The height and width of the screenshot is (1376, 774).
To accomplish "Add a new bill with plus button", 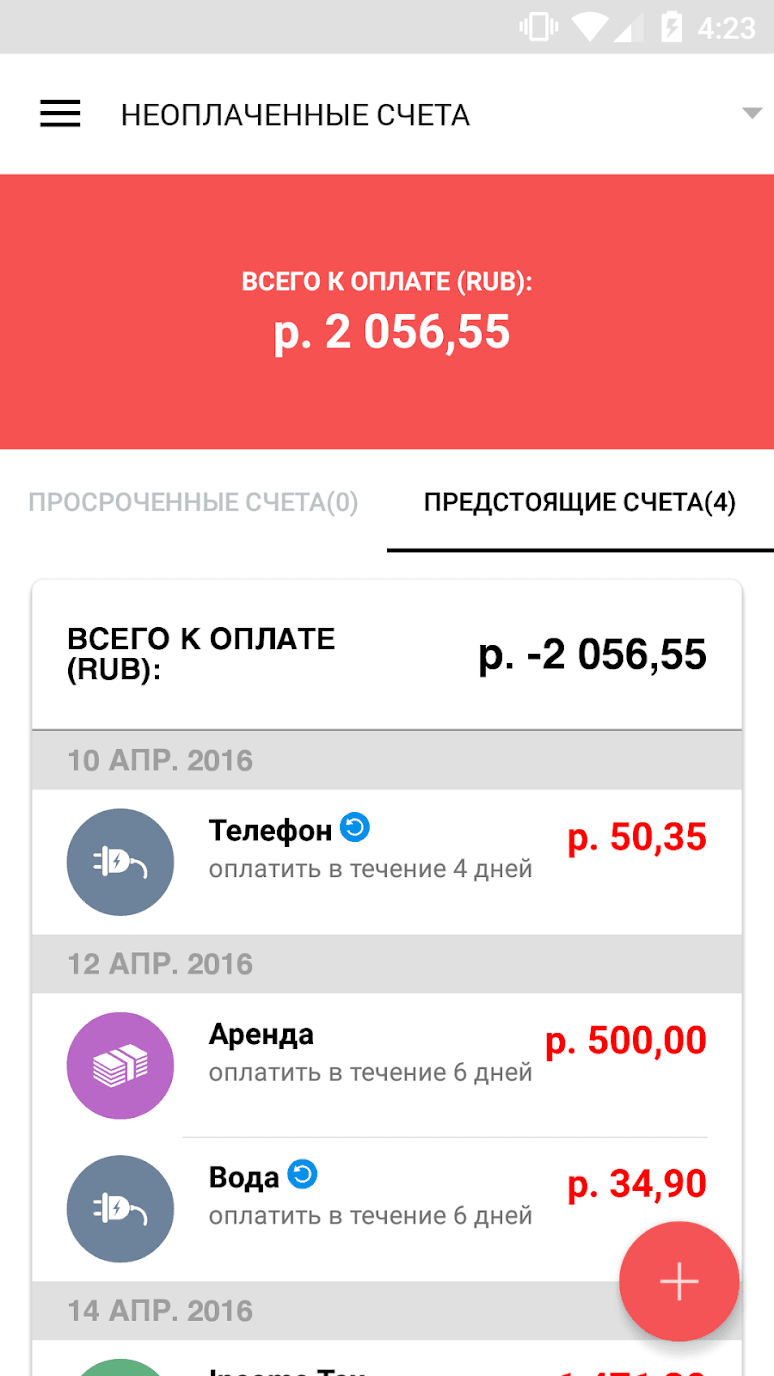I will pos(679,1281).
